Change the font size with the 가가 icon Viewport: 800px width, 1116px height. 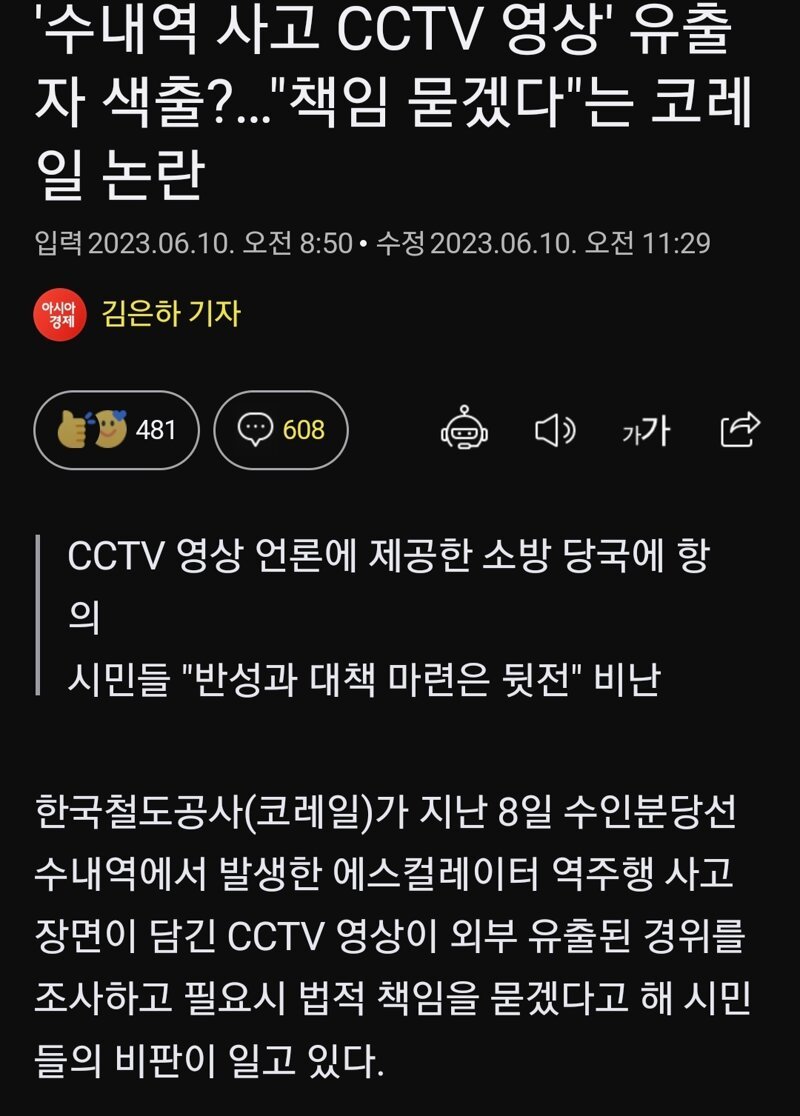[645, 431]
